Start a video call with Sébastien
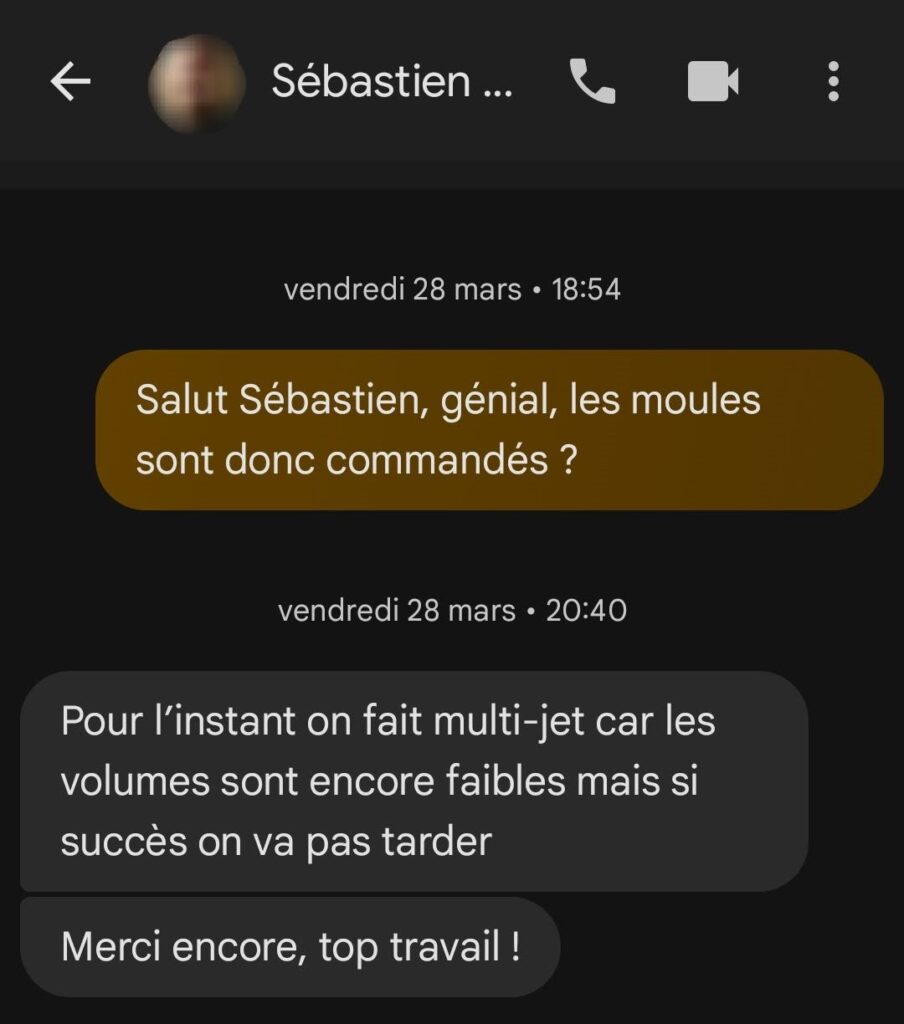Viewport: 904px width, 1024px height. [713, 82]
